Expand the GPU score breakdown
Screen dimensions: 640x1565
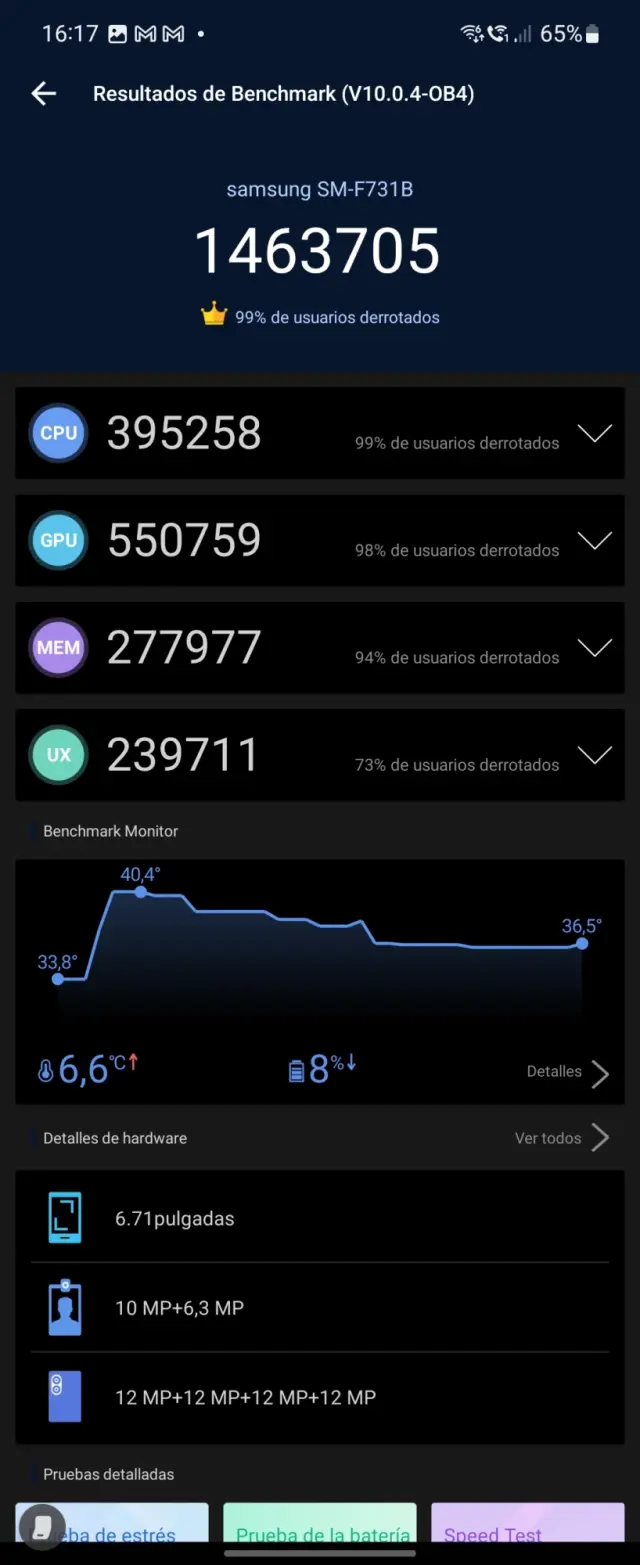point(595,541)
